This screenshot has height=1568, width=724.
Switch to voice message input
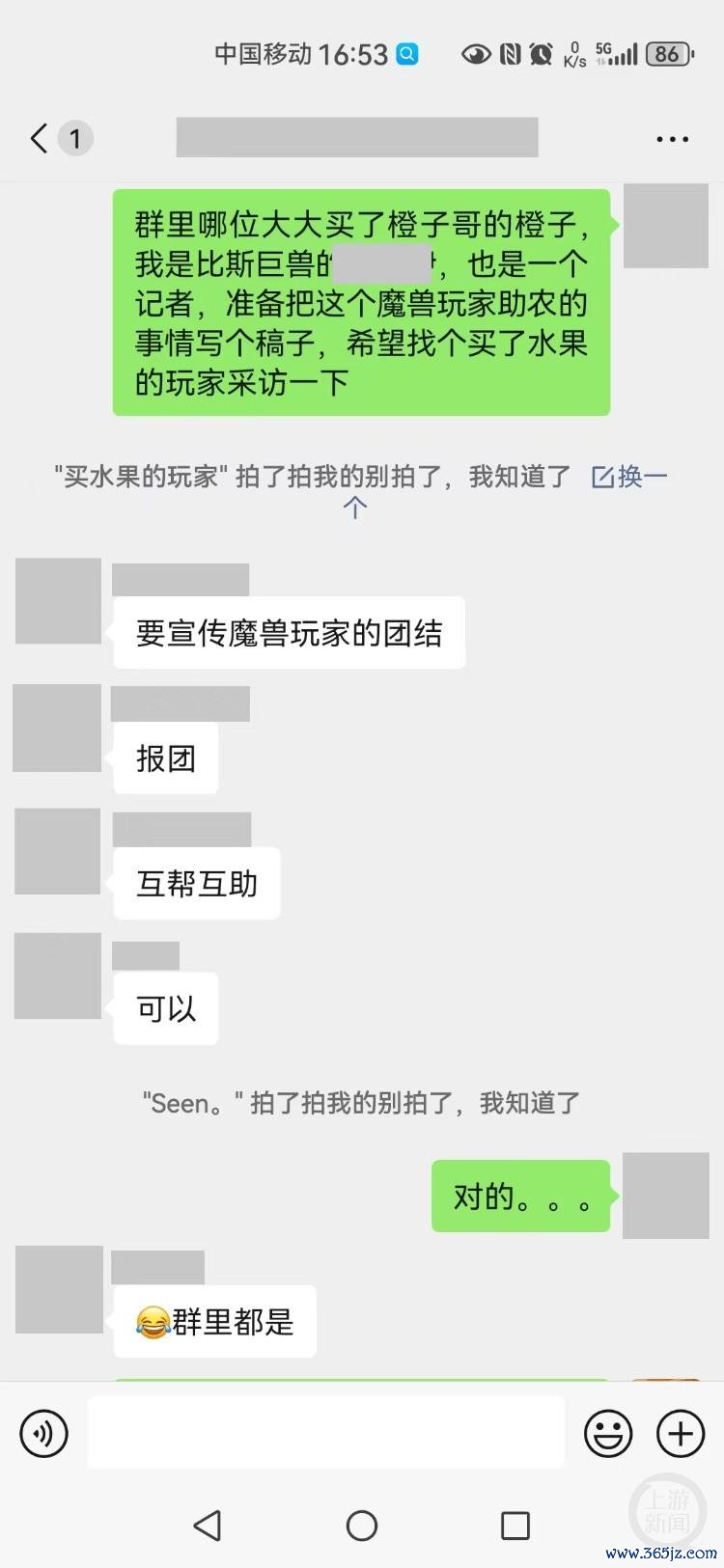(x=43, y=1433)
